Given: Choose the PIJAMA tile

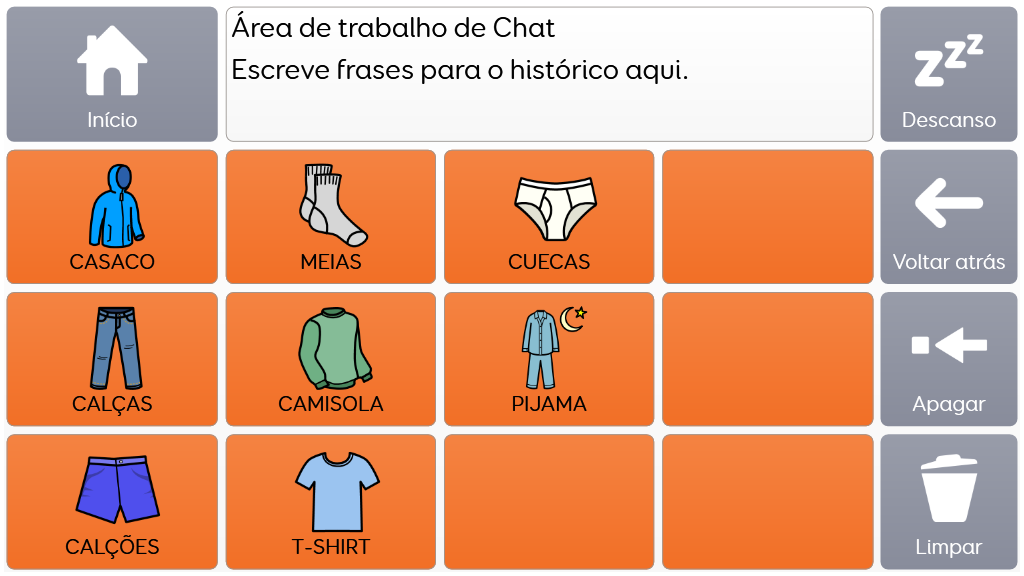Looking at the screenshot, I should point(549,359).
